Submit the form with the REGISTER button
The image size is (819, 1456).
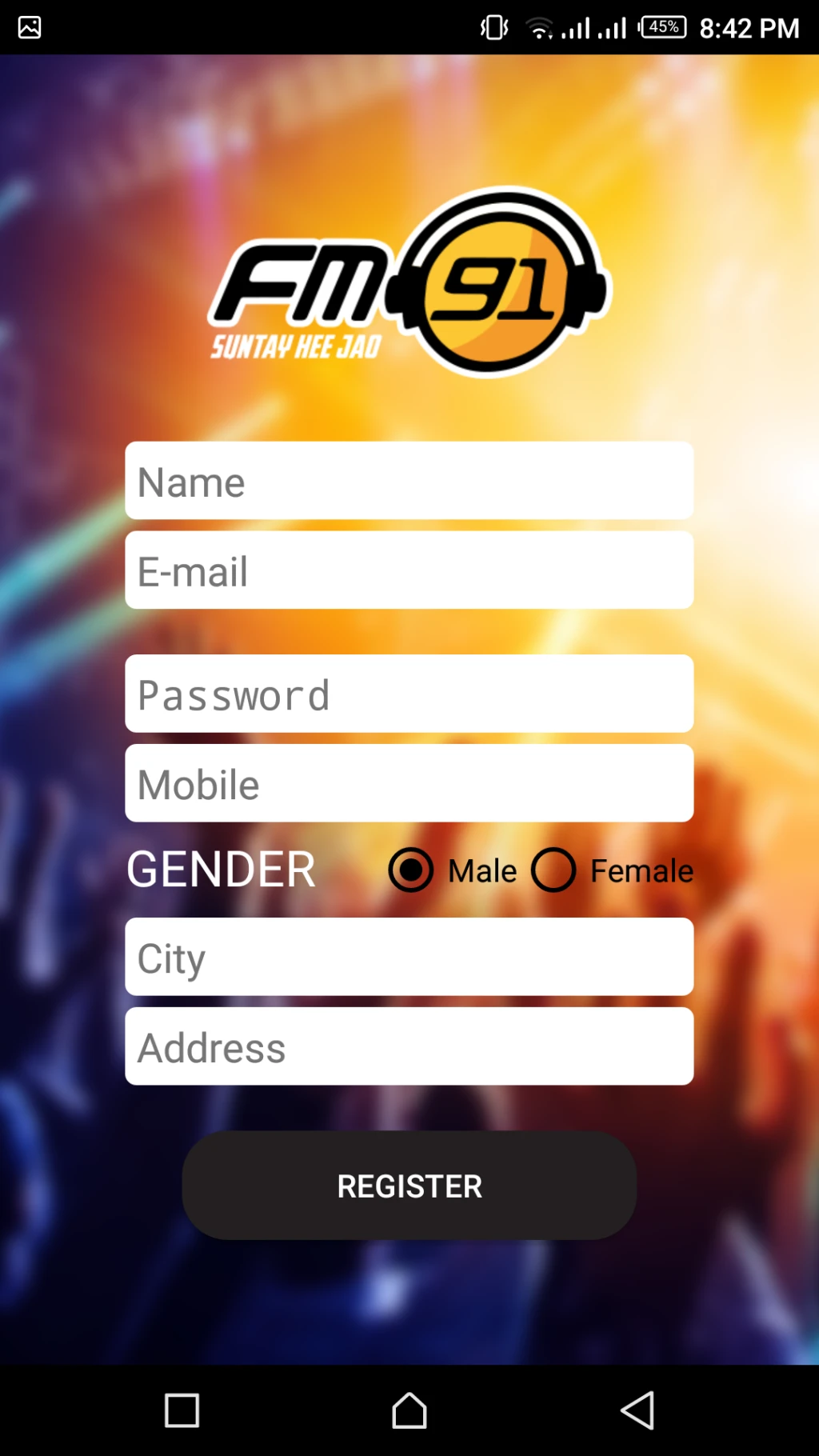pyautogui.click(x=409, y=1186)
